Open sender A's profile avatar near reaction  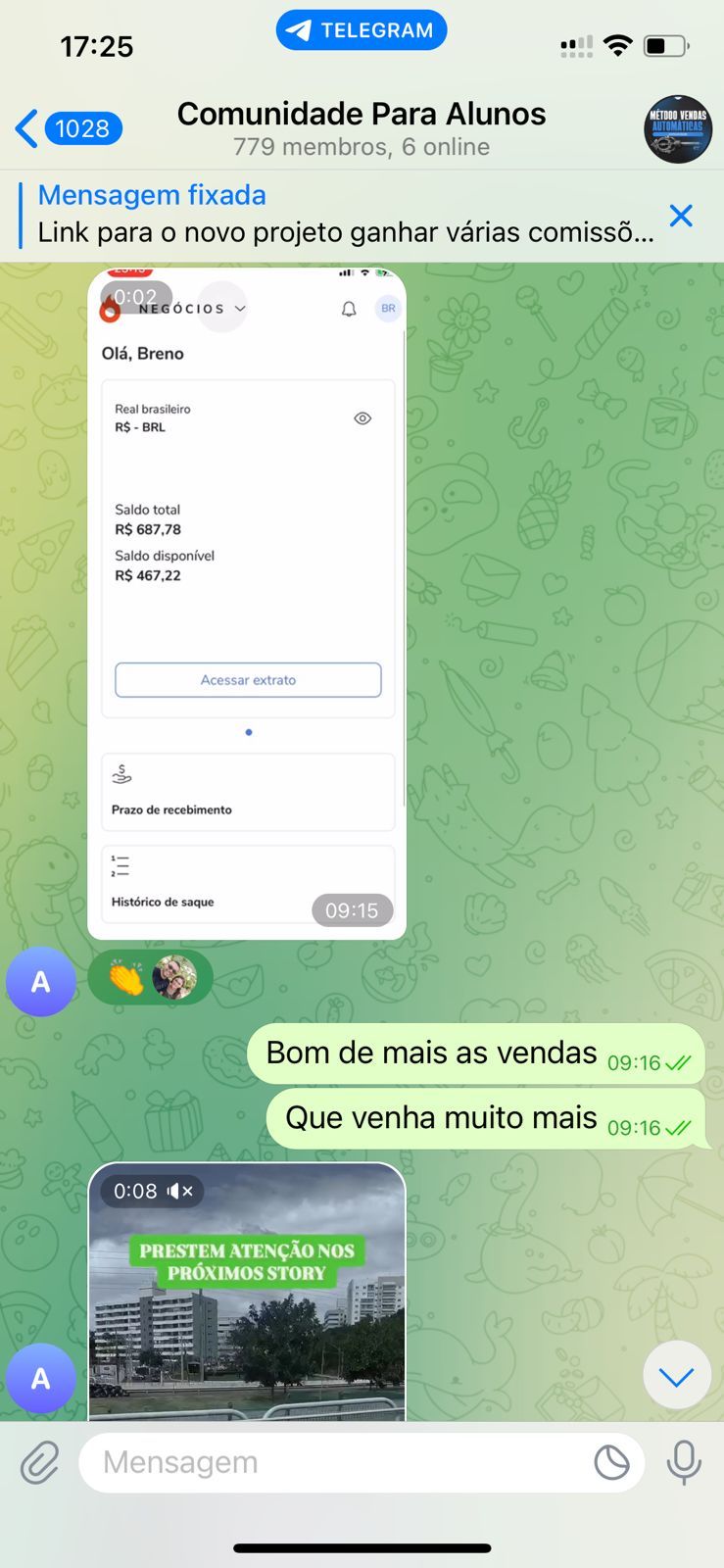click(x=40, y=982)
